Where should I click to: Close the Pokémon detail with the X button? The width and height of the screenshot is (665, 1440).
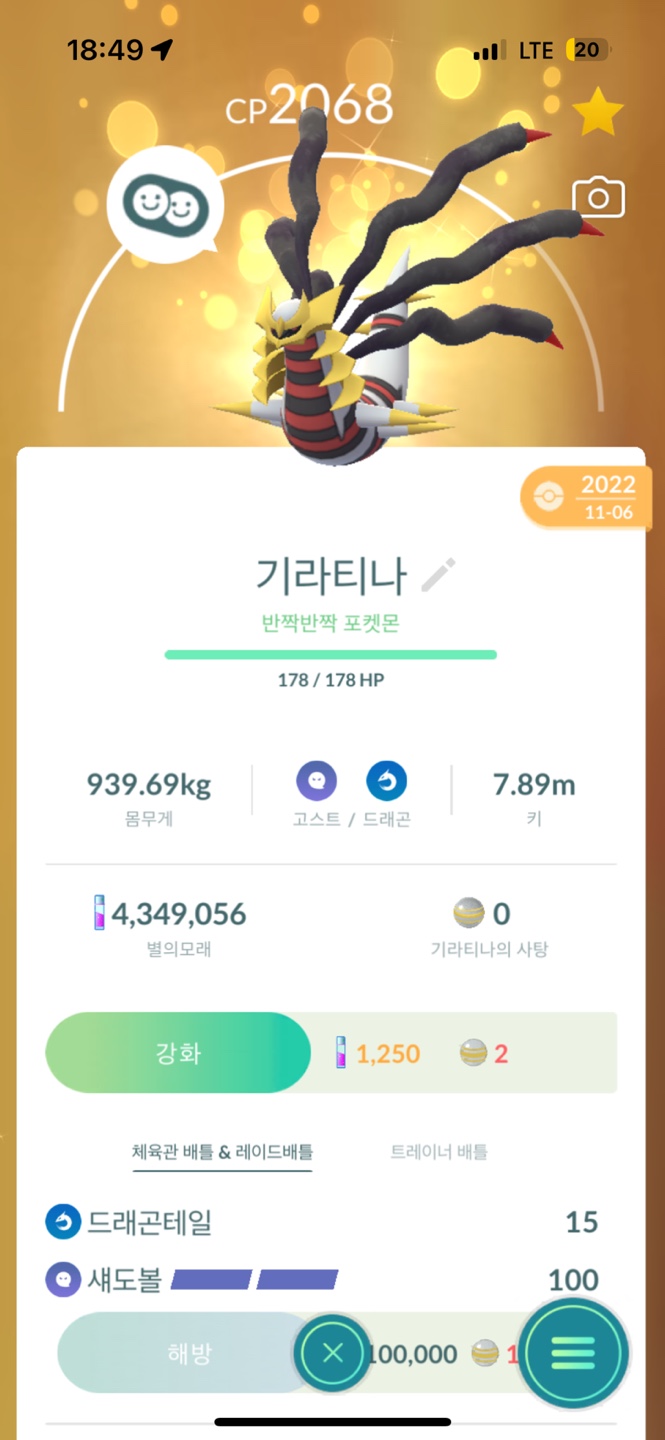pos(333,1354)
